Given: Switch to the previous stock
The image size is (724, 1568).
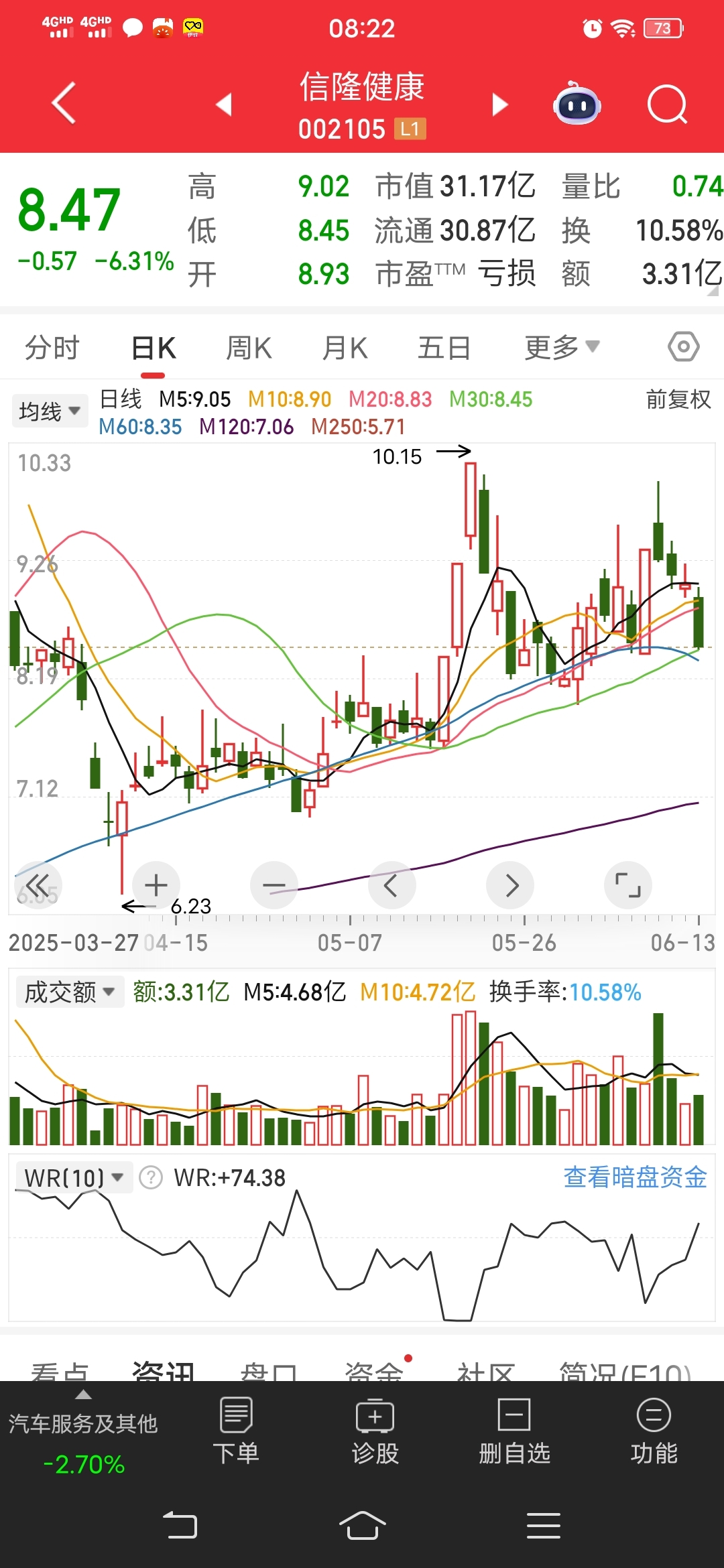Looking at the screenshot, I should click(x=224, y=104).
